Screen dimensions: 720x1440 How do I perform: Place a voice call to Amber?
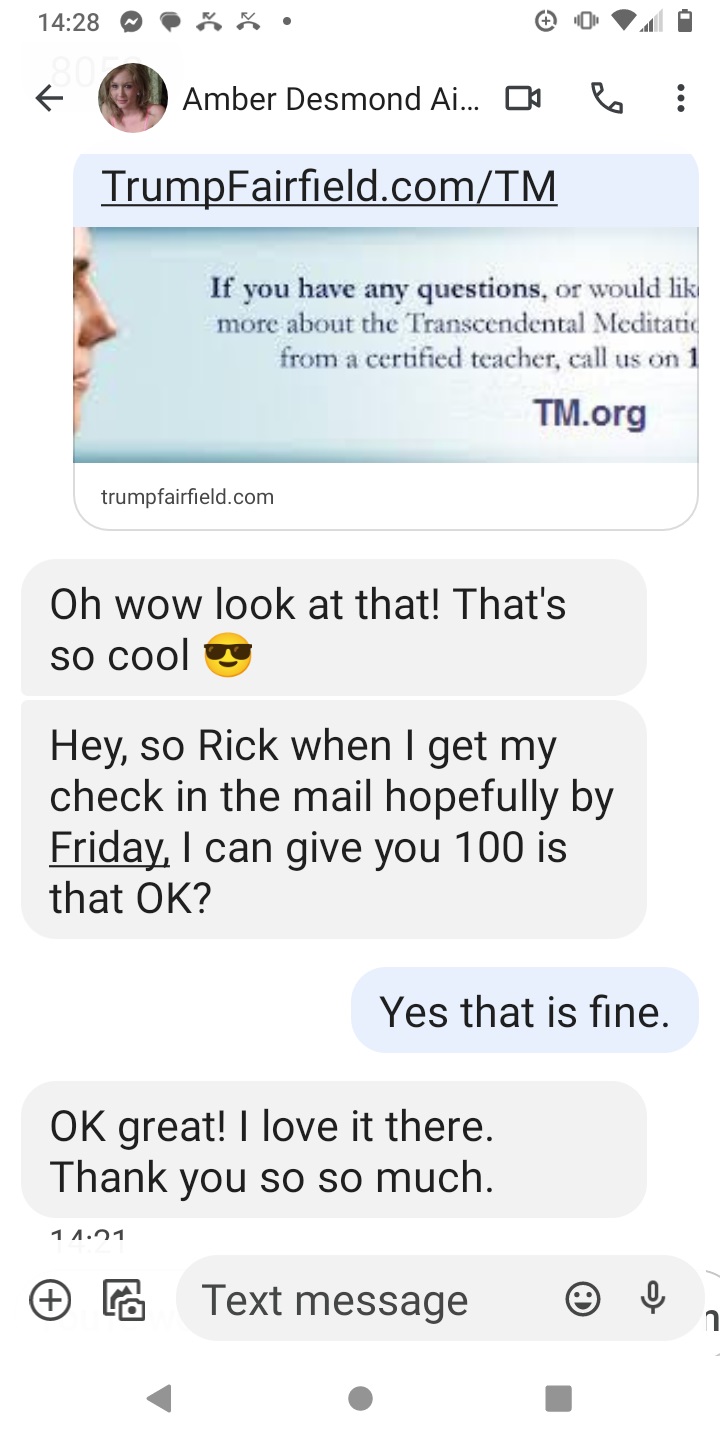607,98
